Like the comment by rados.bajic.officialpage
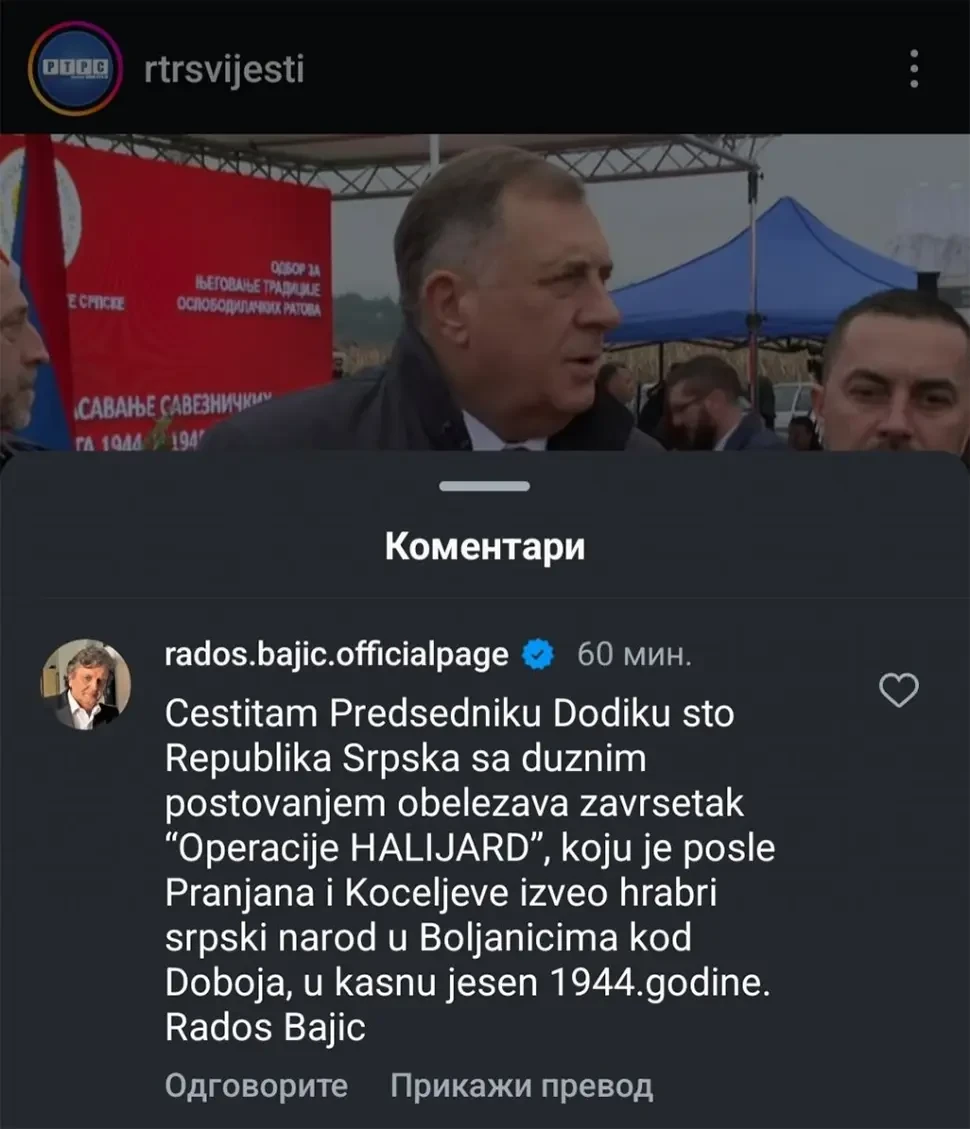 pos(898,690)
